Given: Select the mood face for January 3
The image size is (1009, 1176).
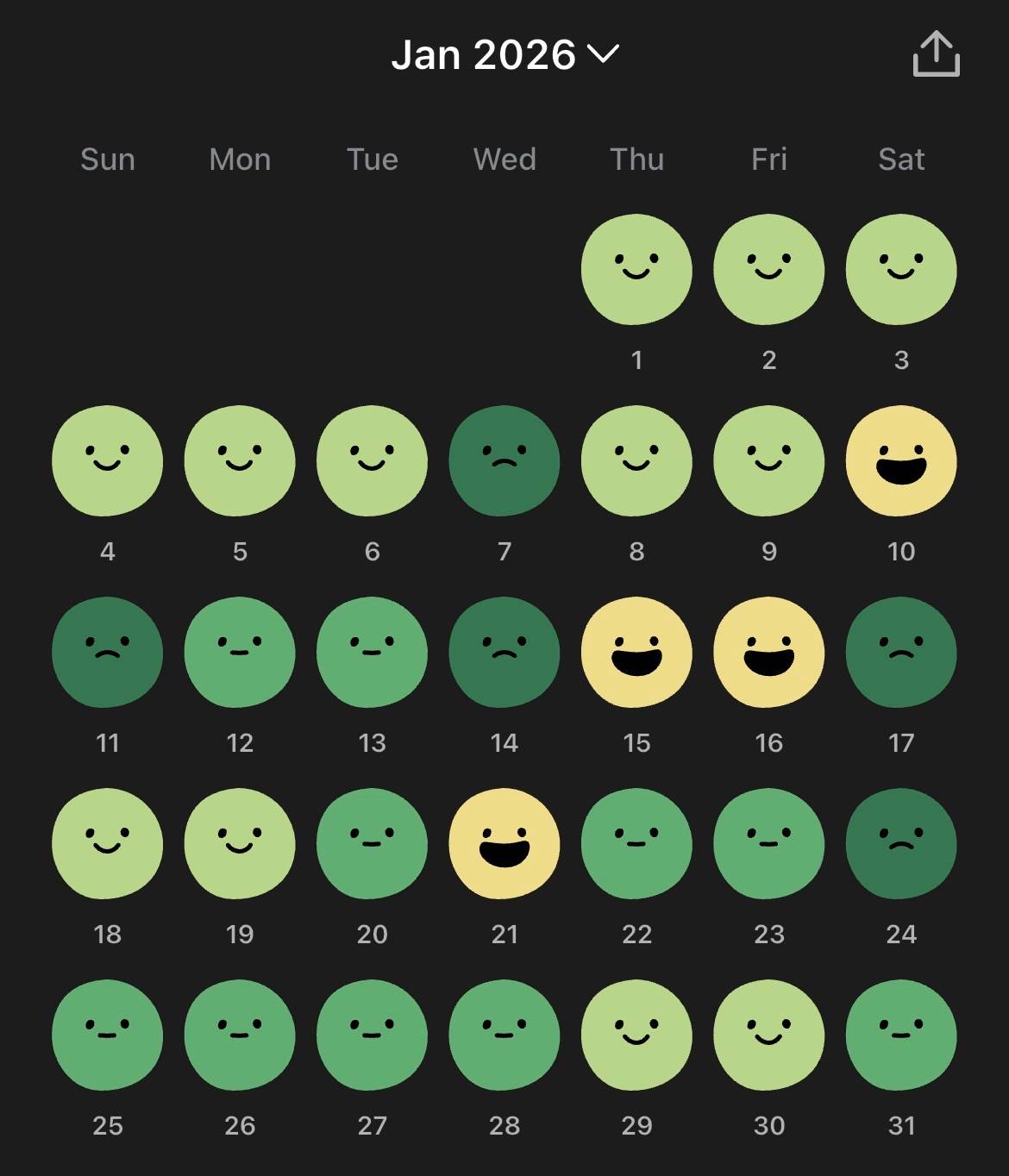Looking at the screenshot, I should point(901,270).
